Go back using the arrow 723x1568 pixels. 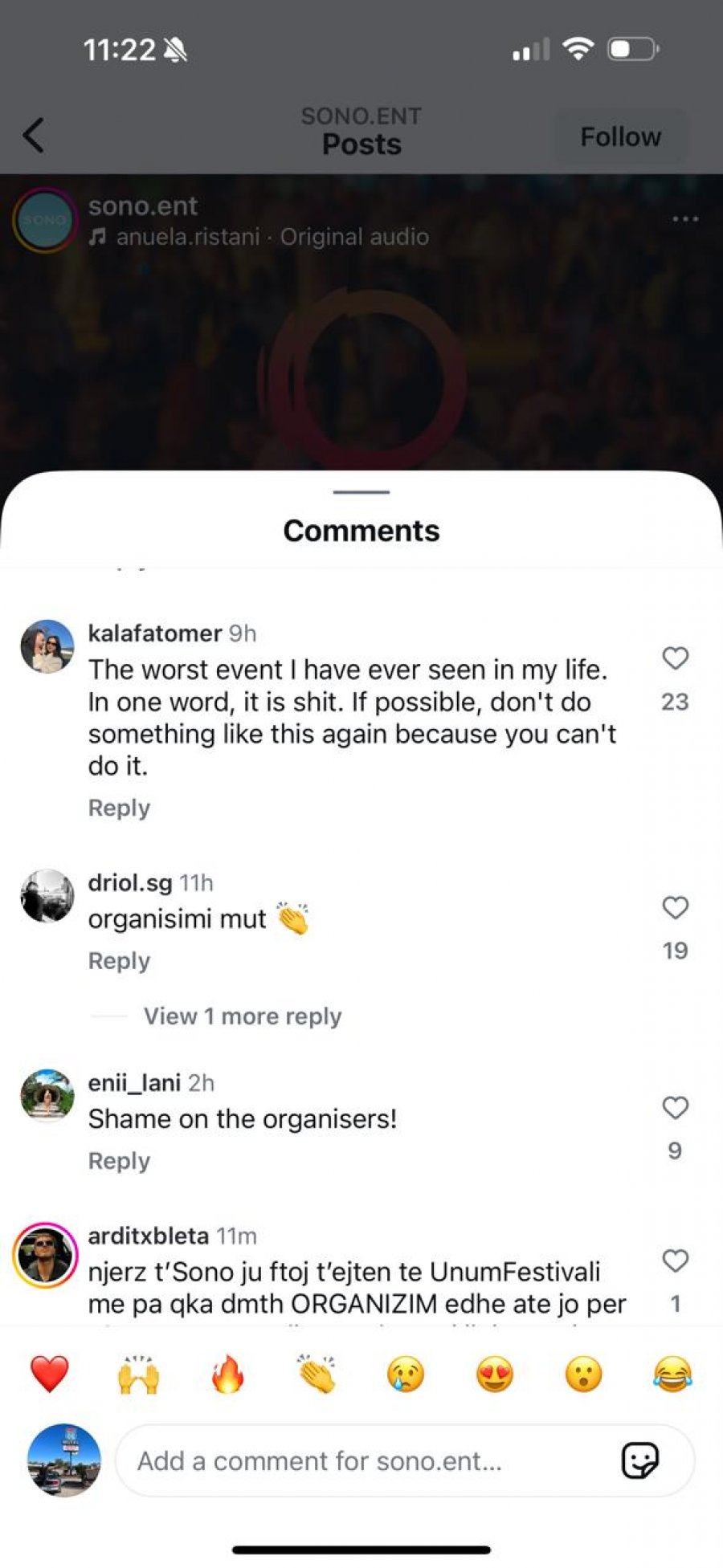34,135
